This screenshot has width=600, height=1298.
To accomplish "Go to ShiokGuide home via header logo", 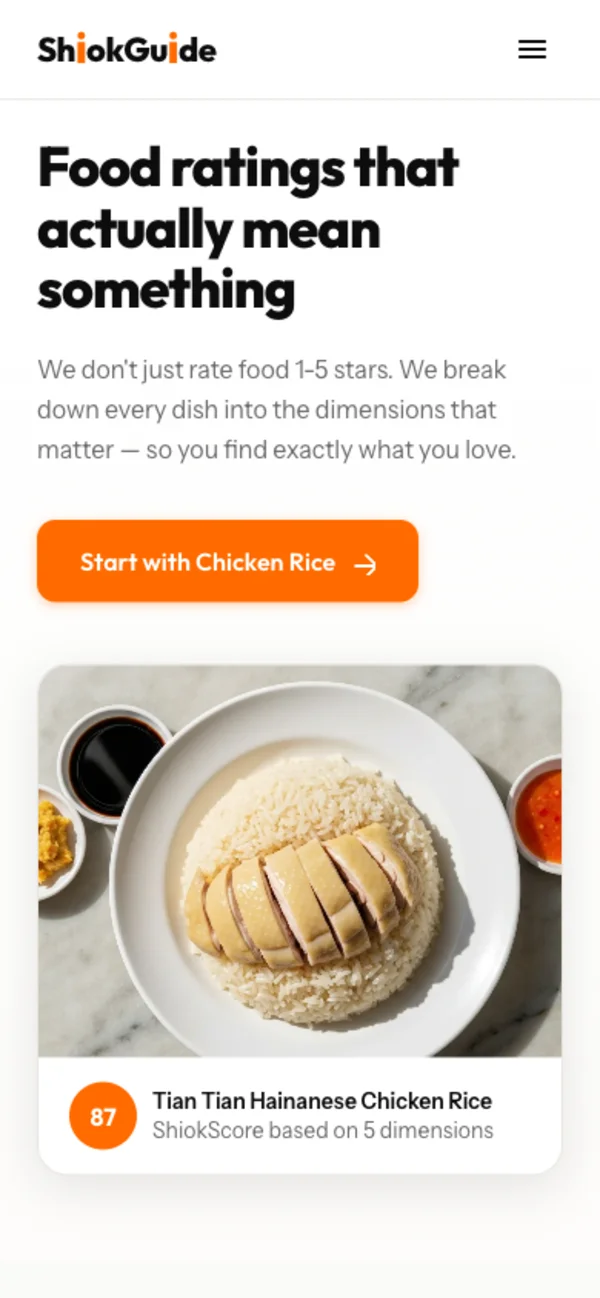I will [x=127, y=49].
